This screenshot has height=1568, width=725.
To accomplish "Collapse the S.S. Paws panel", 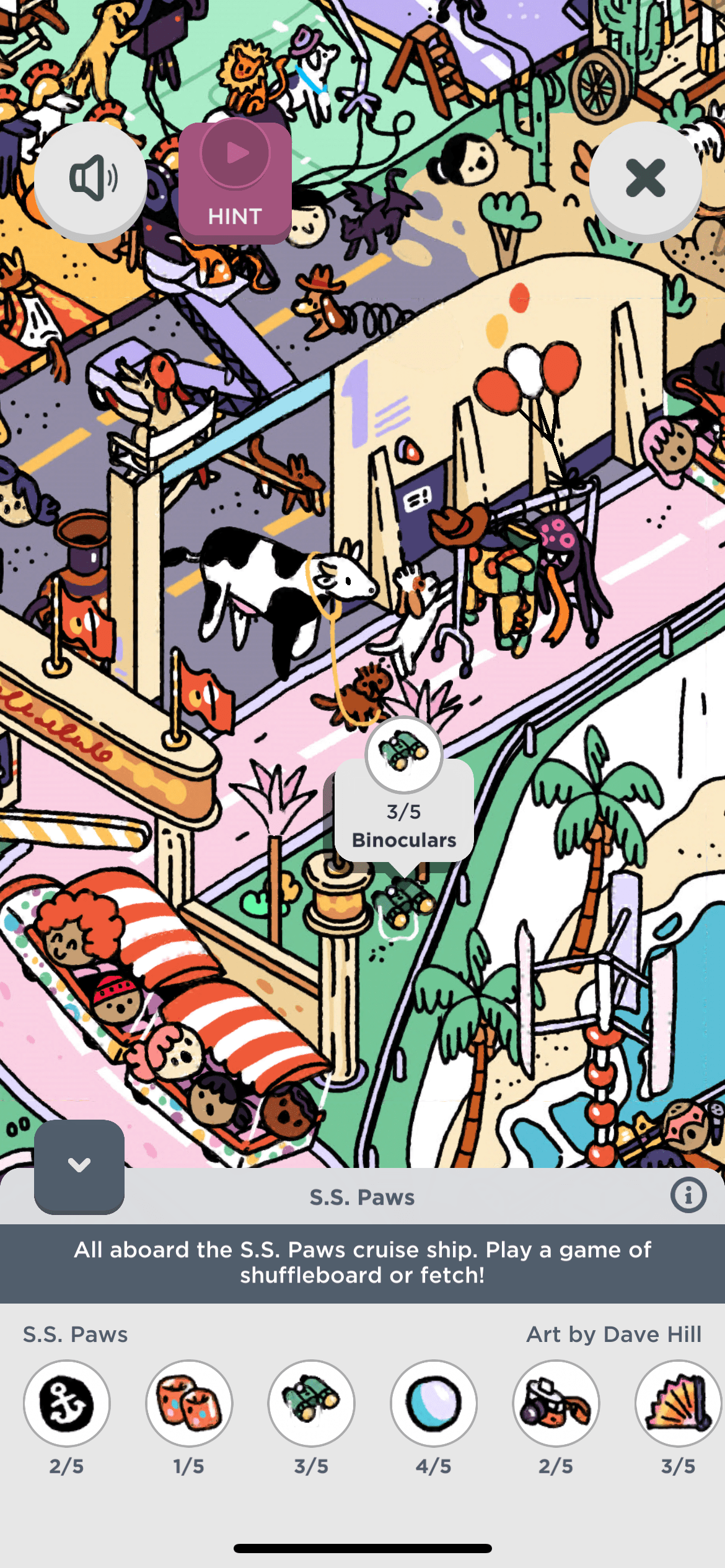I will coord(79,1165).
